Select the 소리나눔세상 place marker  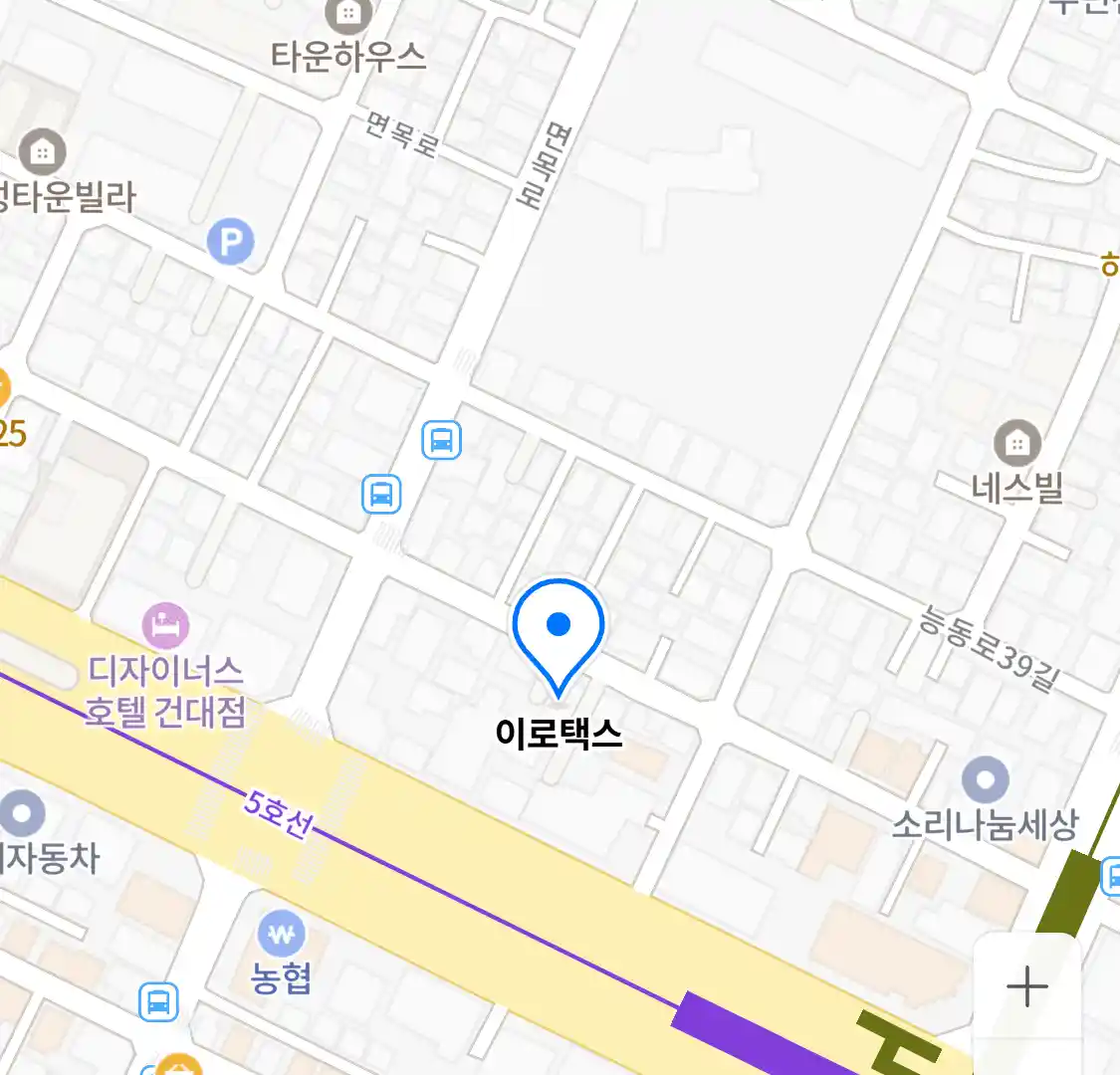985,780
